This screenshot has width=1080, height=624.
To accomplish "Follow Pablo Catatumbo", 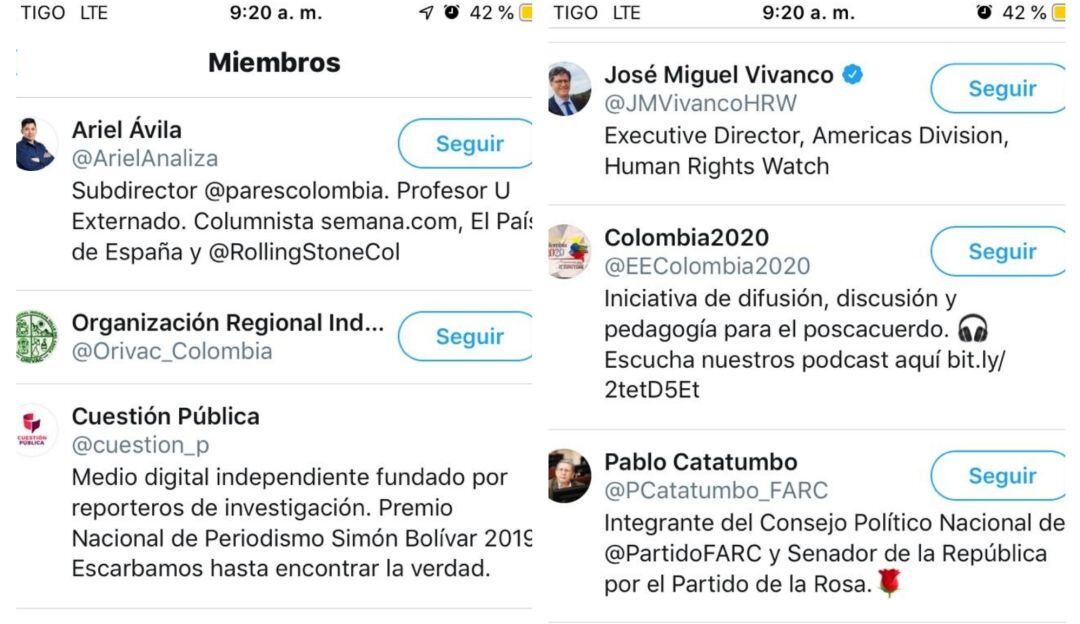I will pyautogui.click(x=1000, y=475).
